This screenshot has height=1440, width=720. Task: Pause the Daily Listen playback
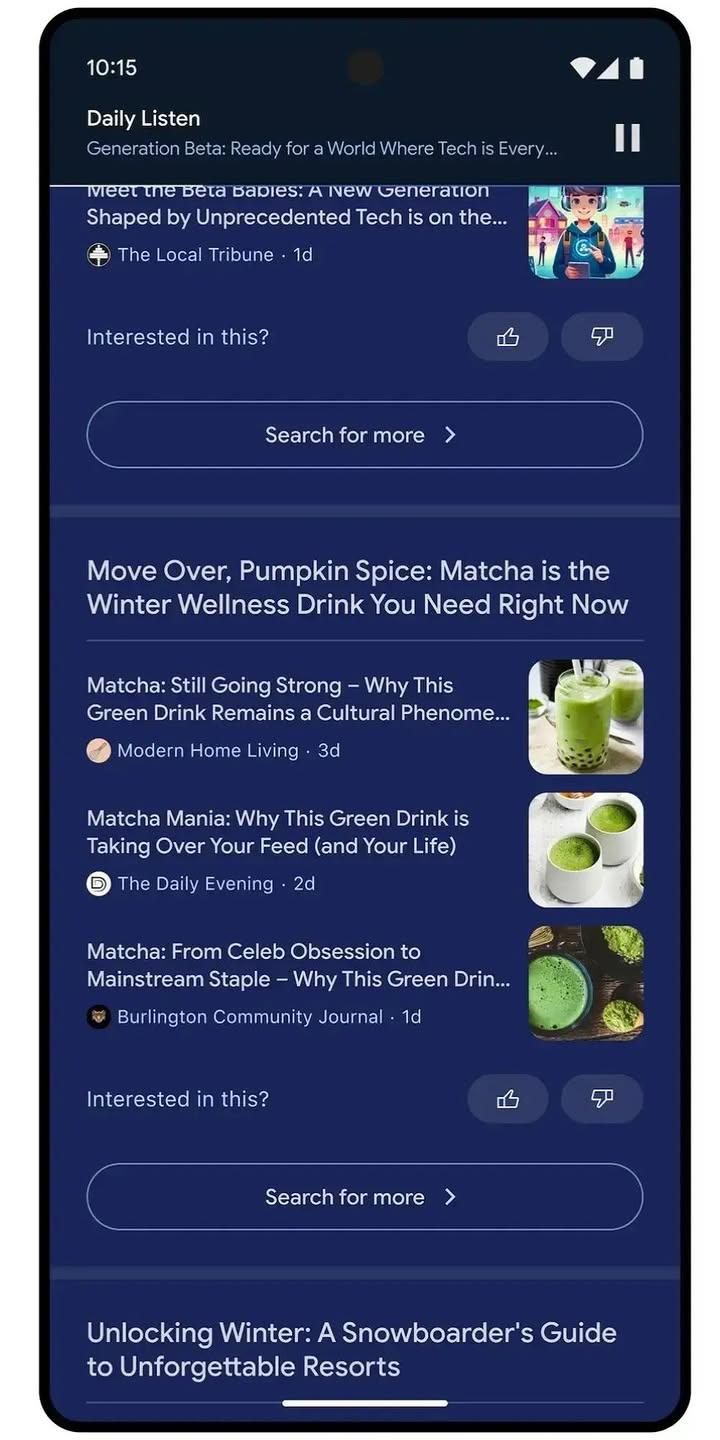click(627, 137)
